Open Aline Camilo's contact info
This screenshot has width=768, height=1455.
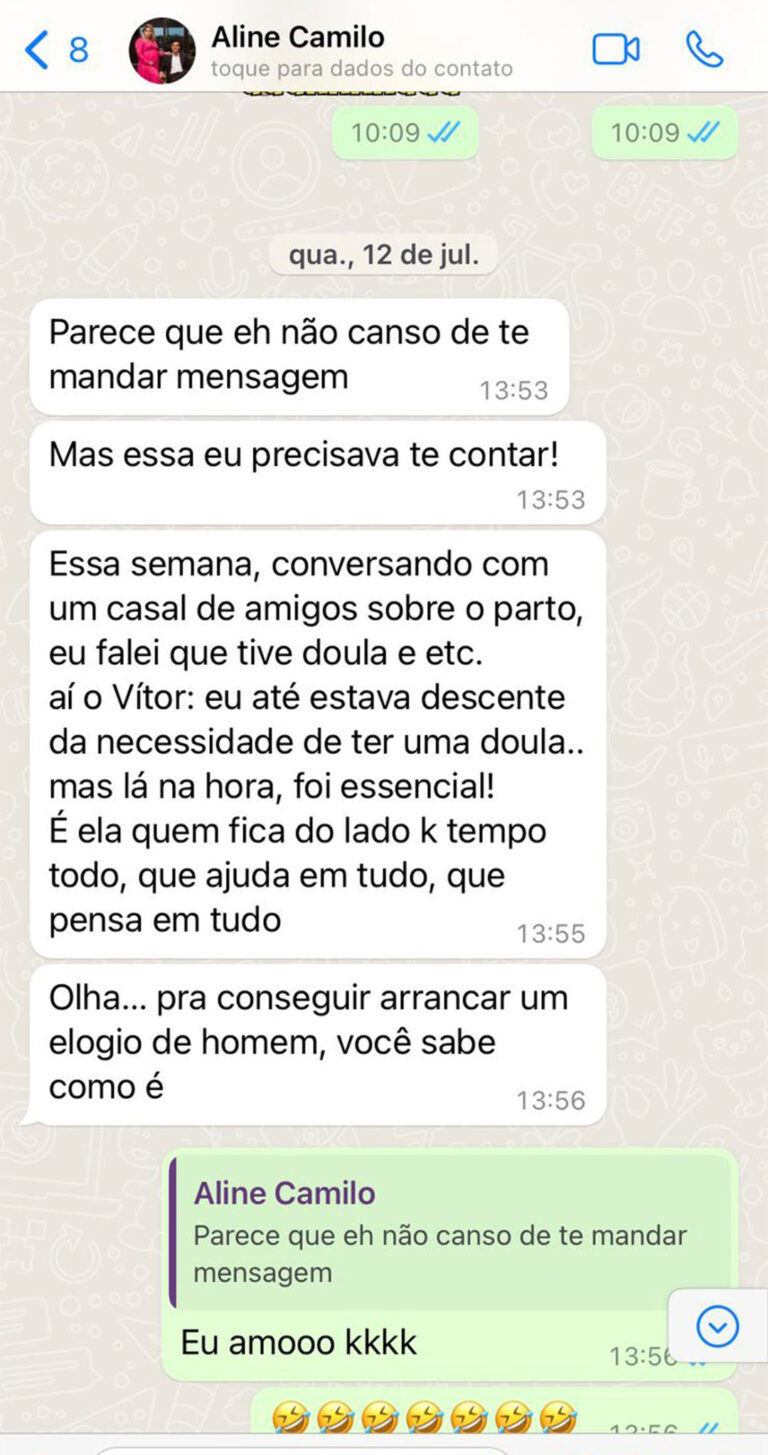[x=340, y=51]
